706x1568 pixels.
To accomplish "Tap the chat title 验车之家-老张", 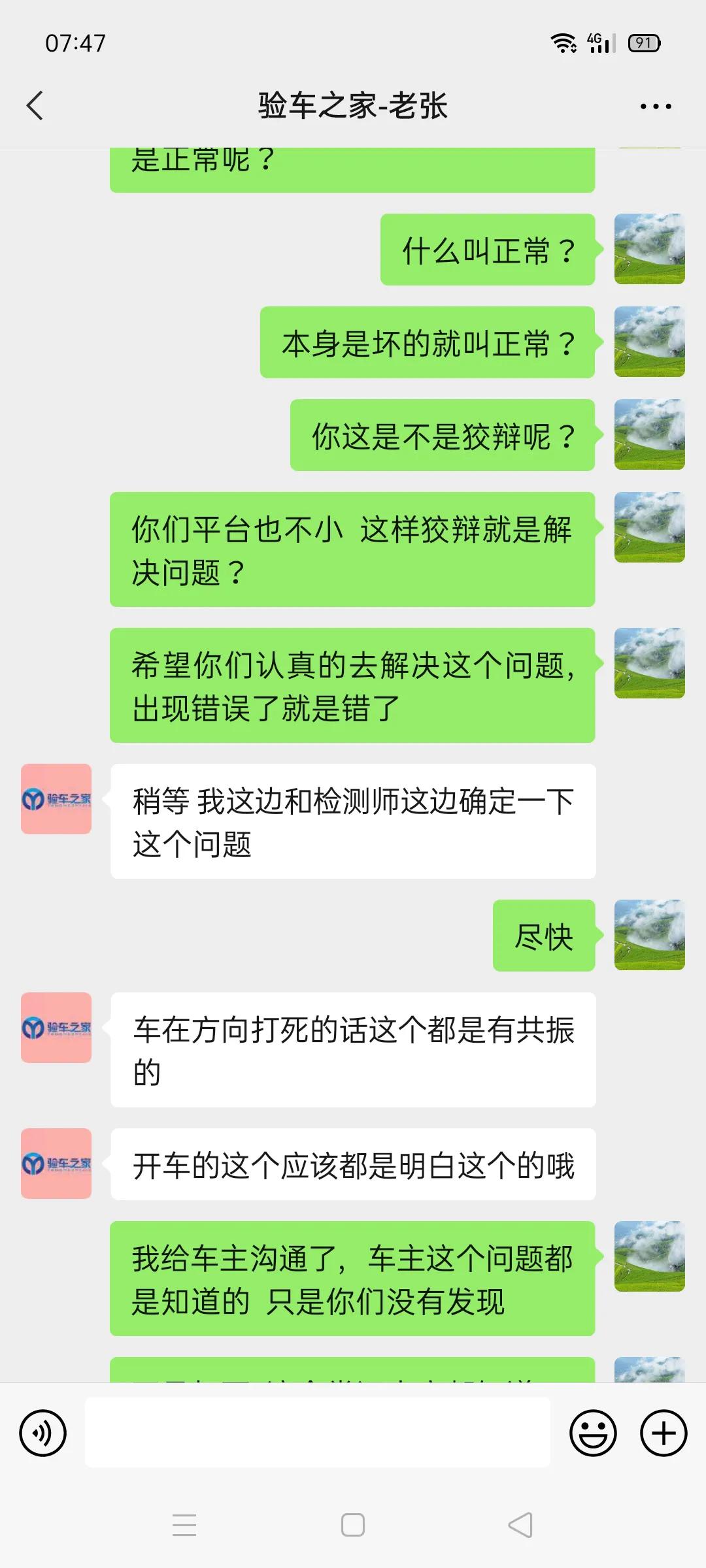I will (x=353, y=108).
